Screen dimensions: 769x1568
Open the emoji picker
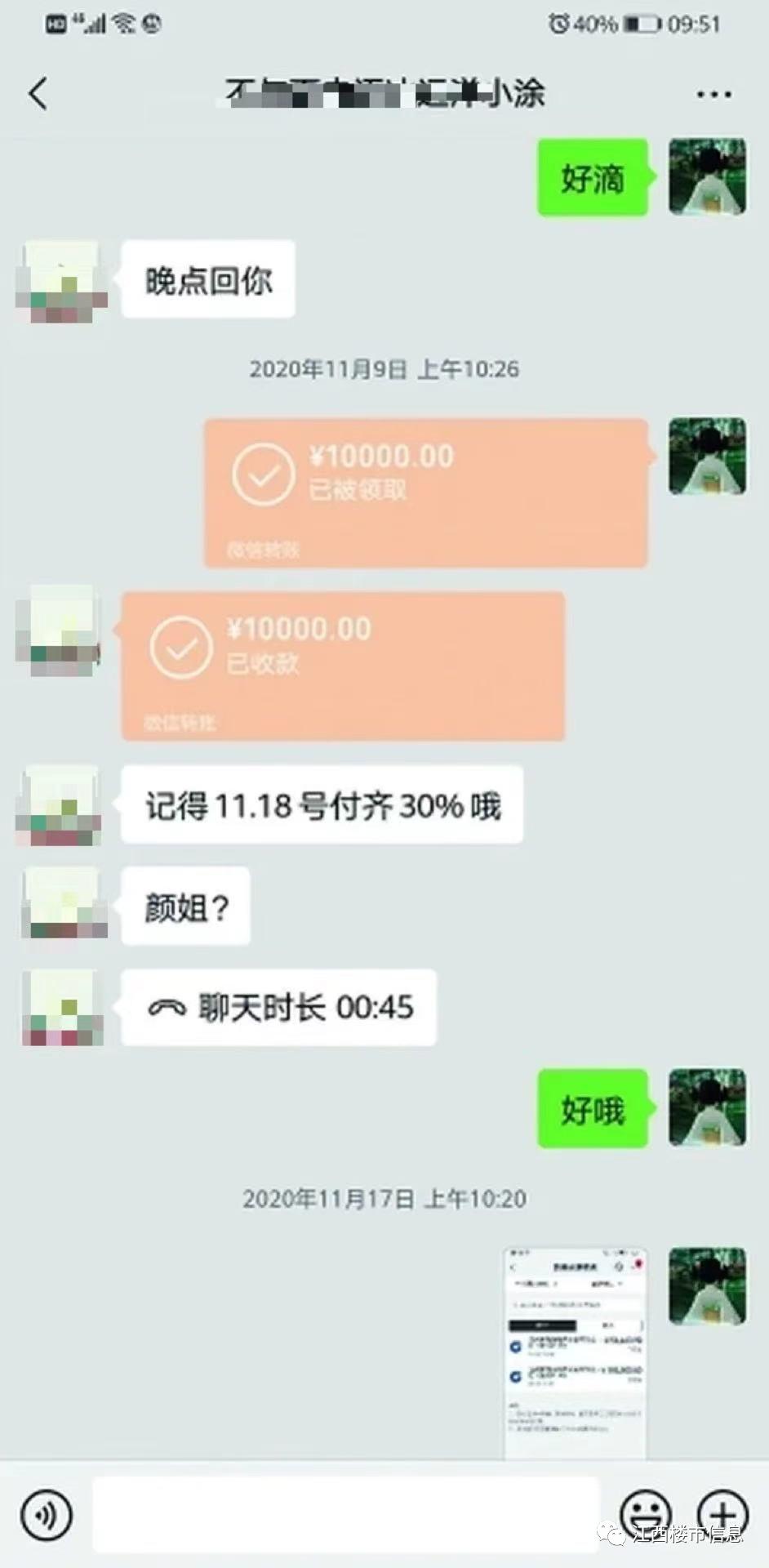click(646, 1515)
